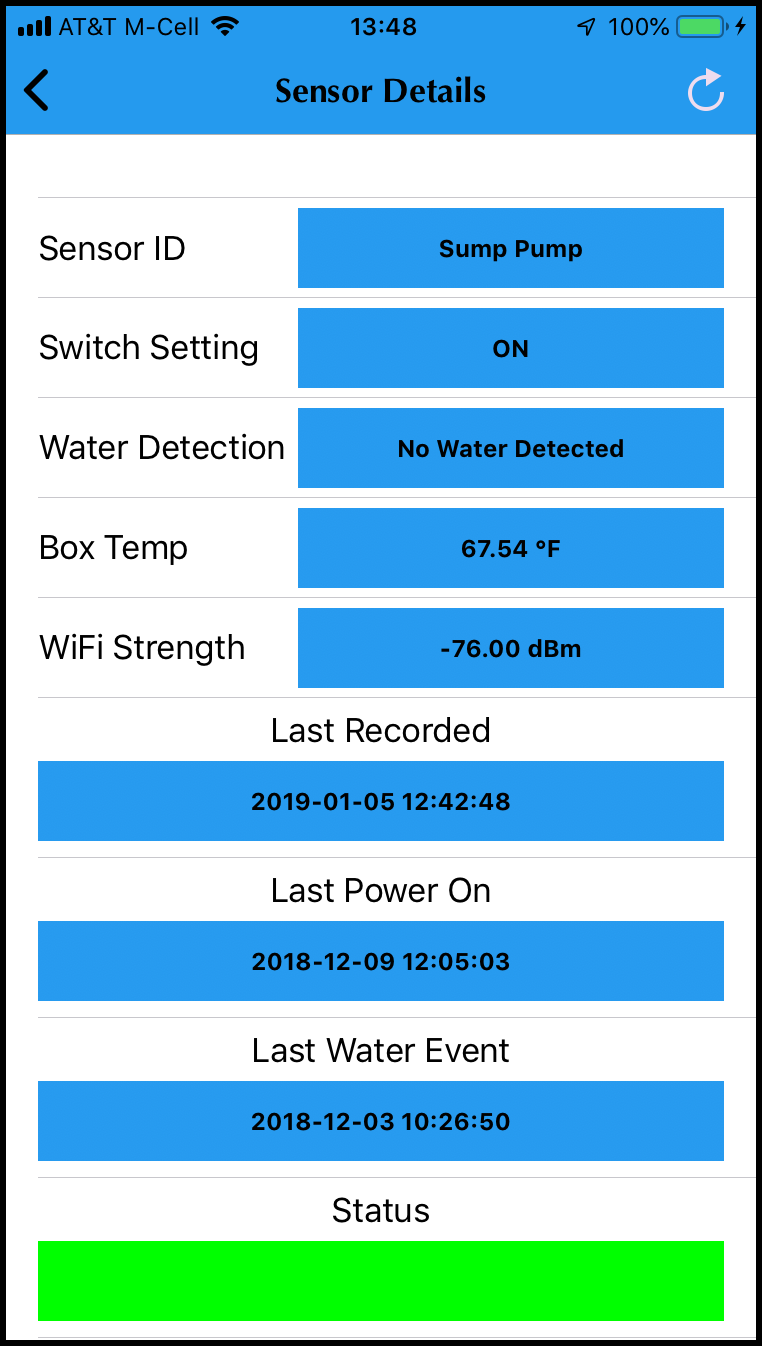The image size is (762, 1346).
Task: Tap the ON switch setting button
Action: point(510,348)
